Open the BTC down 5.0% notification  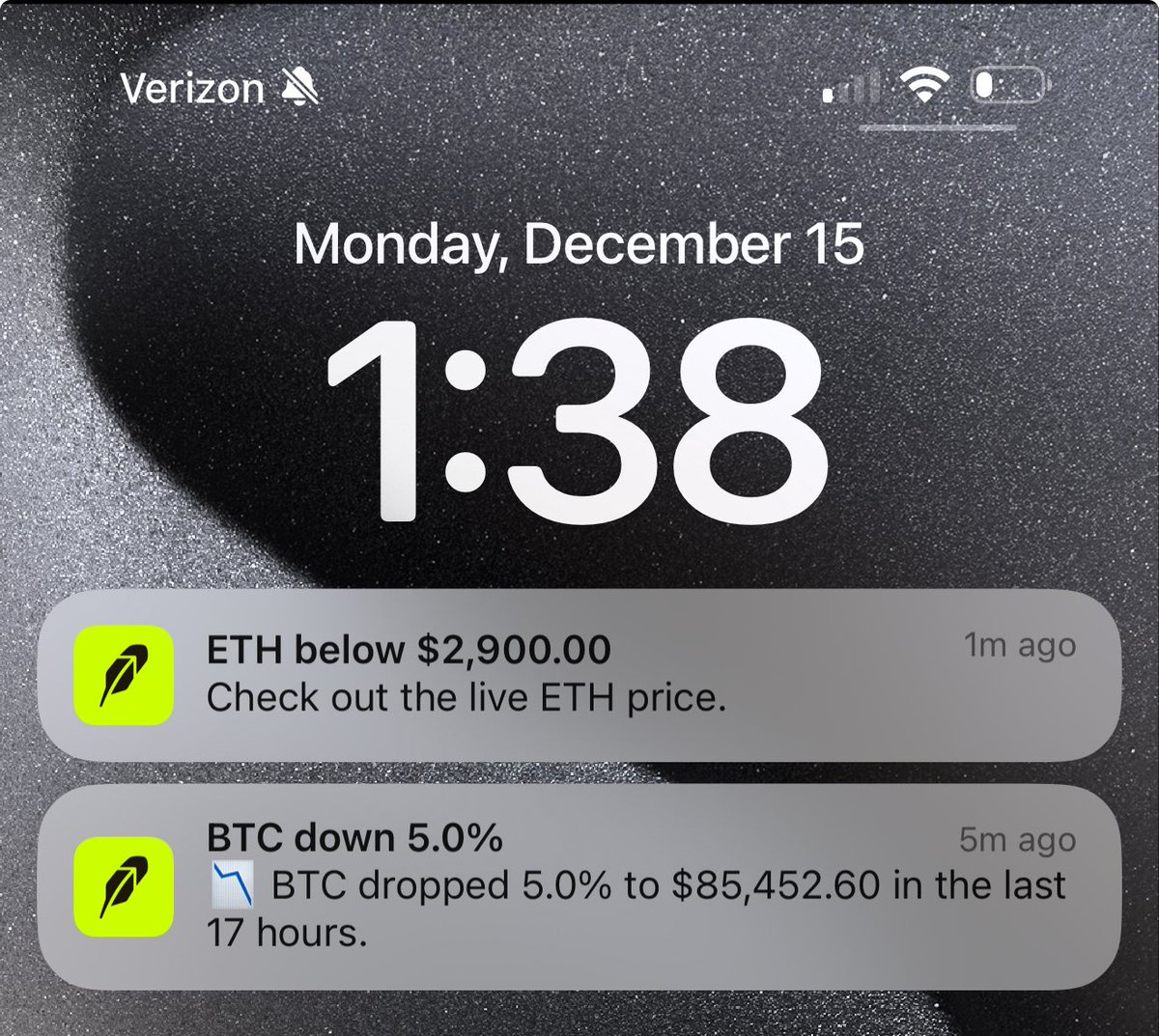579,886
